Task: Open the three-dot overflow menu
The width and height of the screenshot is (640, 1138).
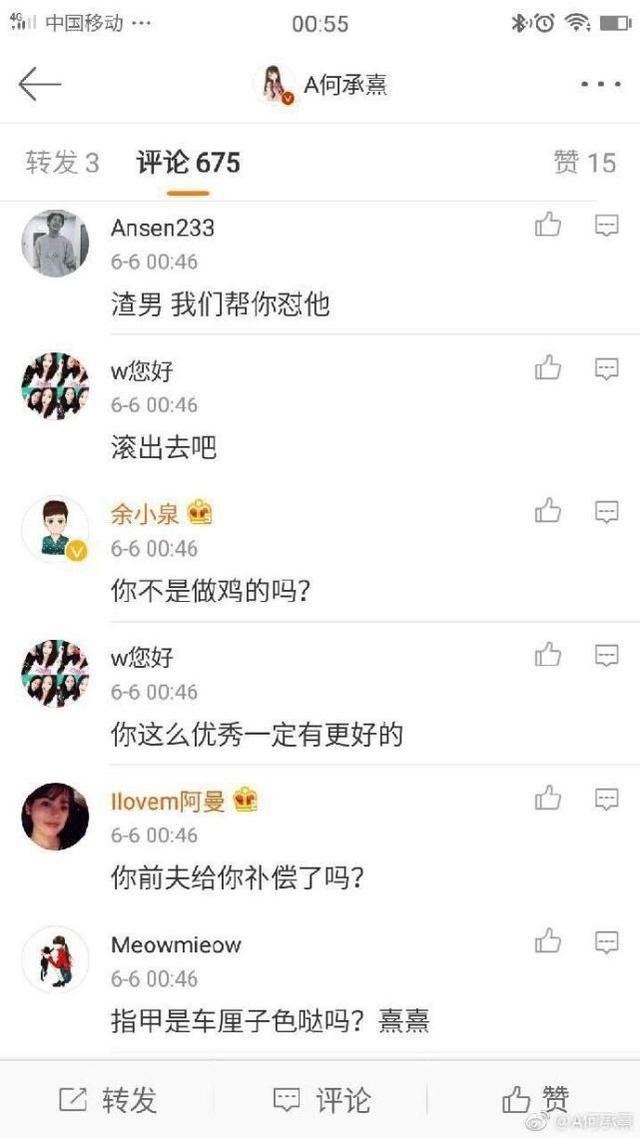Action: (x=600, y=85)
